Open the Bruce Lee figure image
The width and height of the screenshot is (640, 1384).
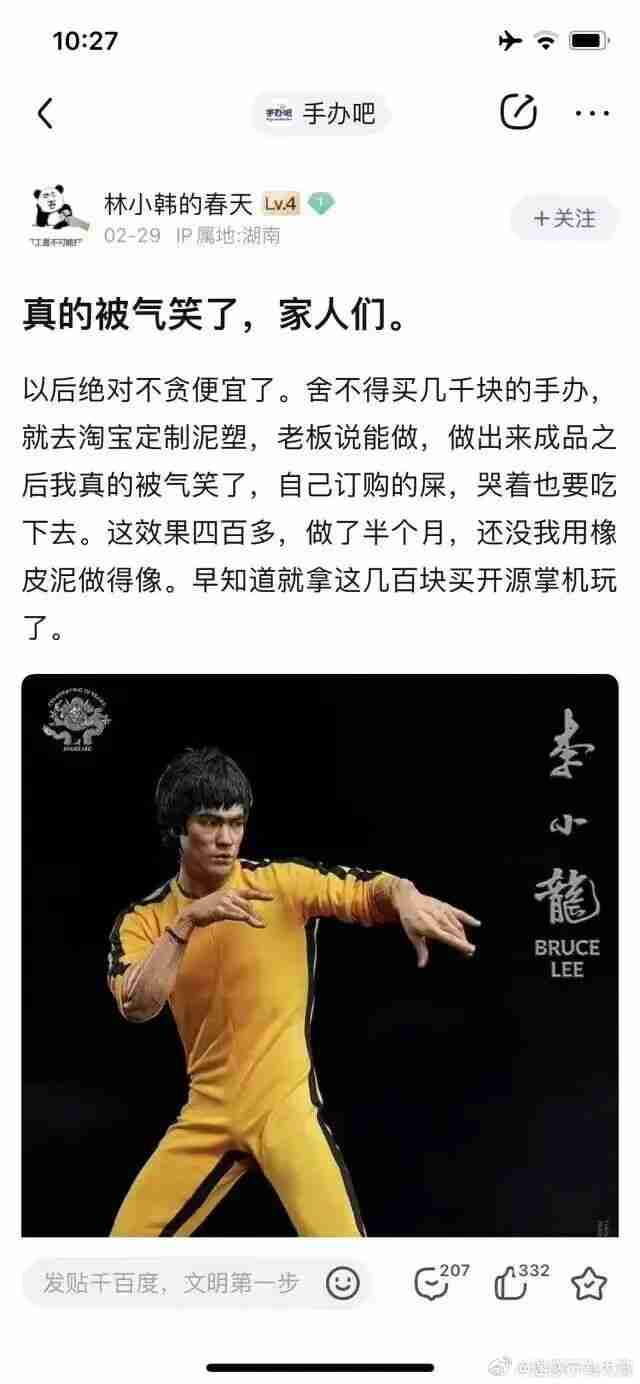[320, 955]
